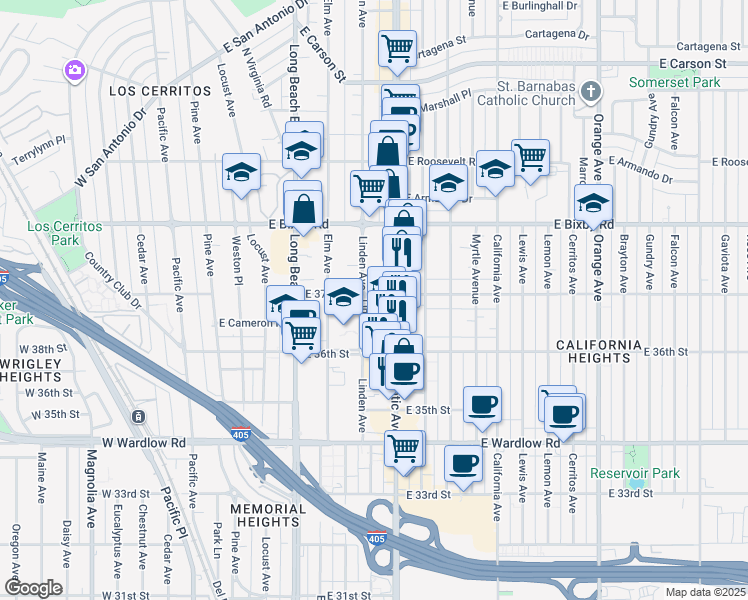Screen dimensions: 748x600
Task: Tap the camera marker in Los Cerritos
Action: (x=74, y=70)
